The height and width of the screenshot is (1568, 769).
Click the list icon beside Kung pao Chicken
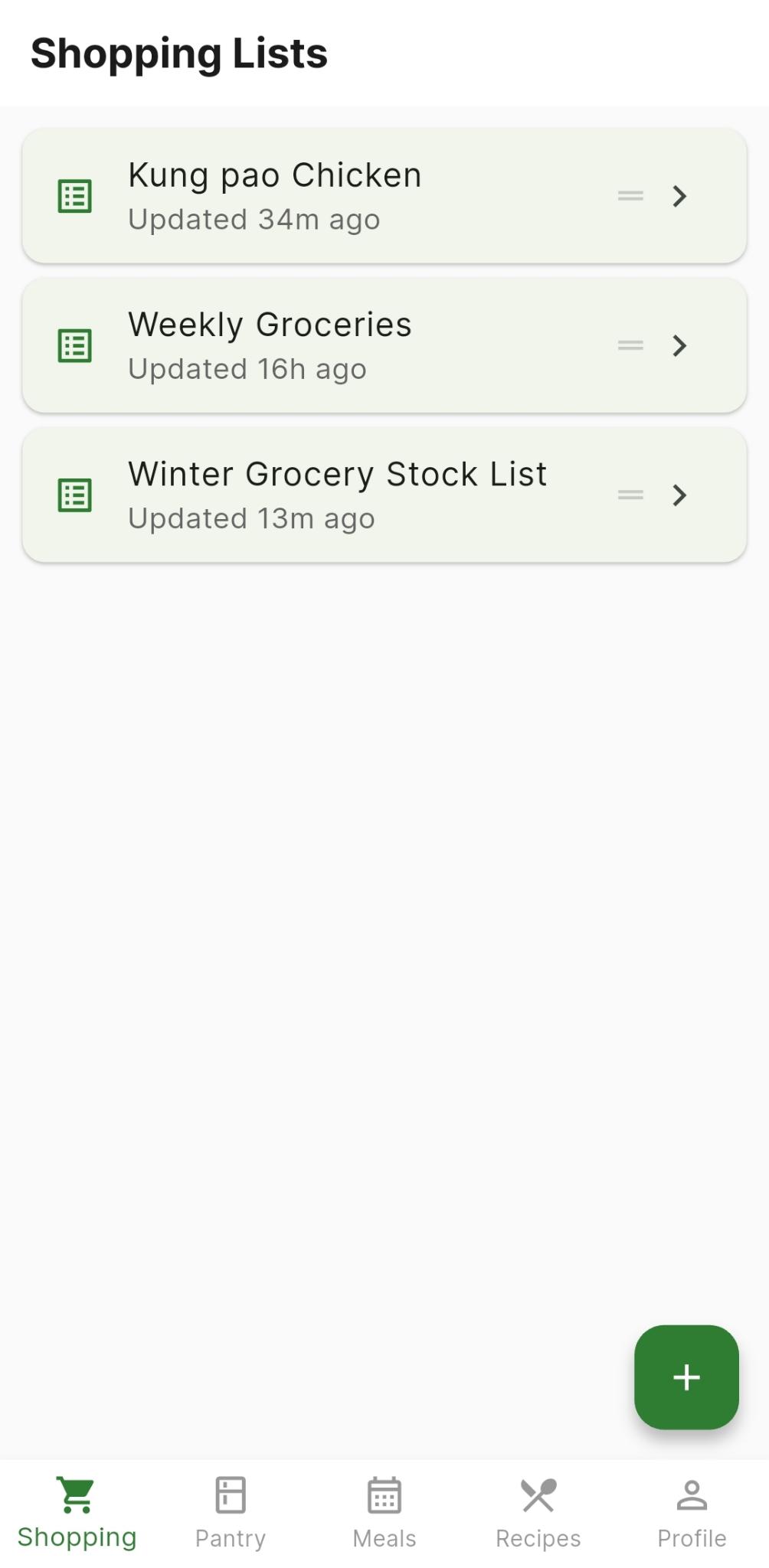click(75, 196)
